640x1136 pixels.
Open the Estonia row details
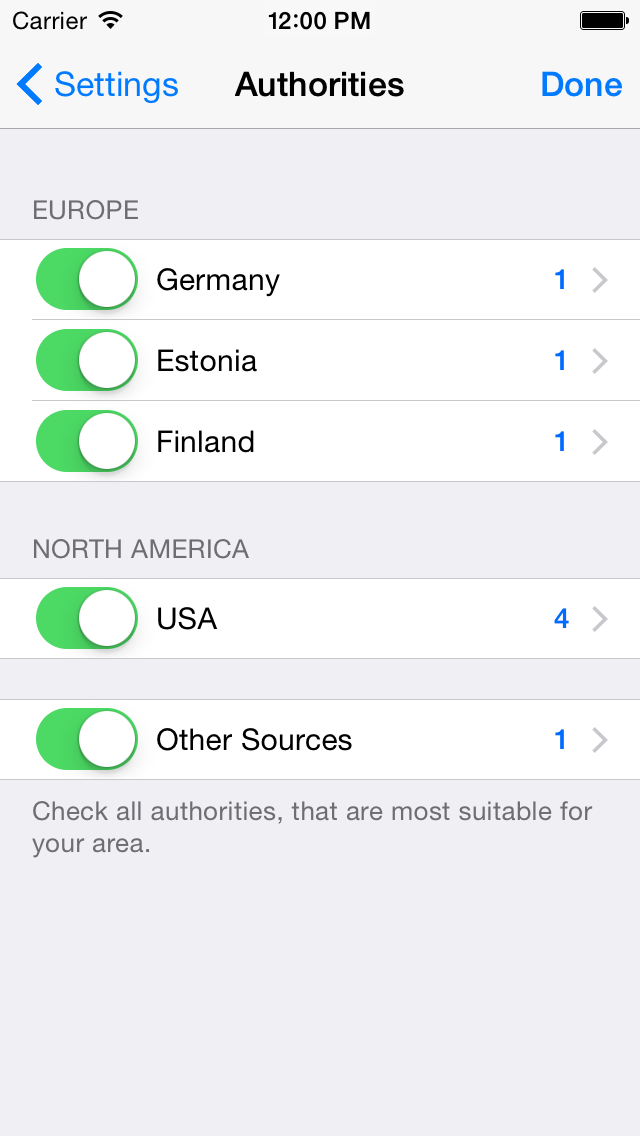click(x=400, y=361)
